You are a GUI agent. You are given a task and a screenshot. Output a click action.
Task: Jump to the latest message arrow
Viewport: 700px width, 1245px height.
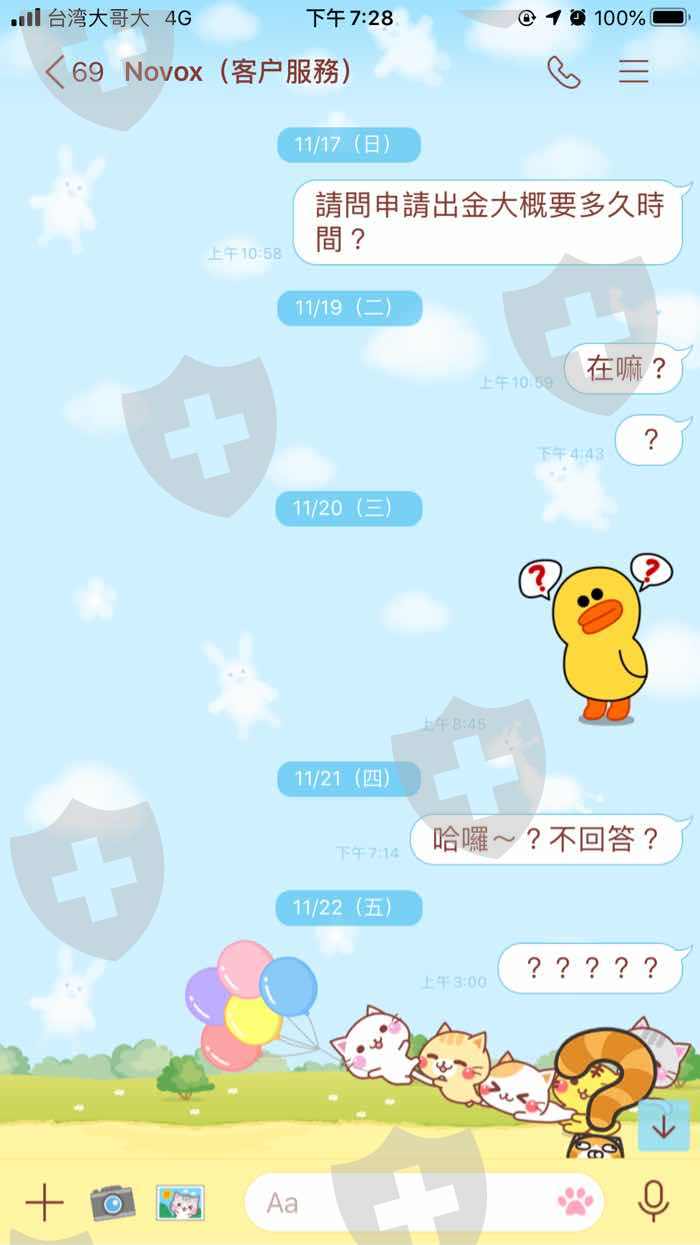coord(664,1125)
